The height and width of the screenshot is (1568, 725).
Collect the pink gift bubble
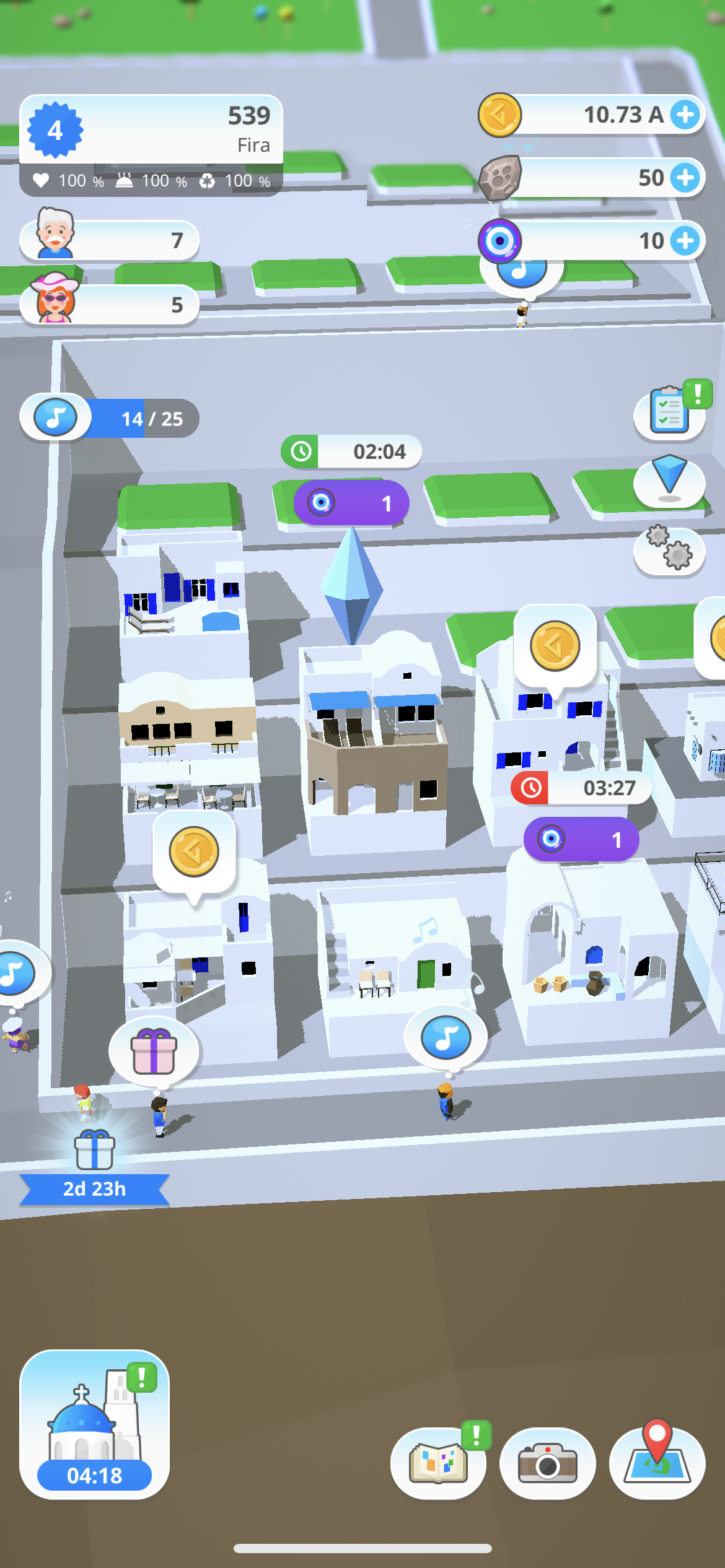pyautogui.click(x=154, y=1051)
